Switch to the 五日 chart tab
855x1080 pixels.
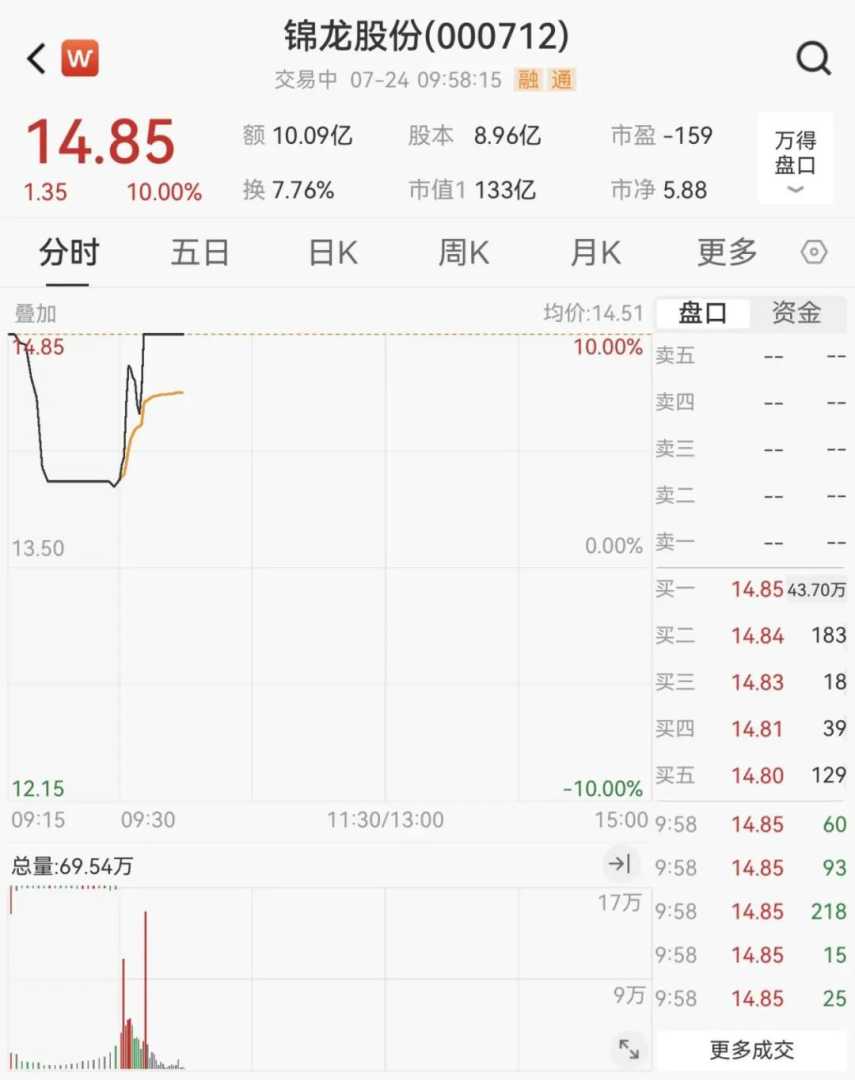[200, 253]
